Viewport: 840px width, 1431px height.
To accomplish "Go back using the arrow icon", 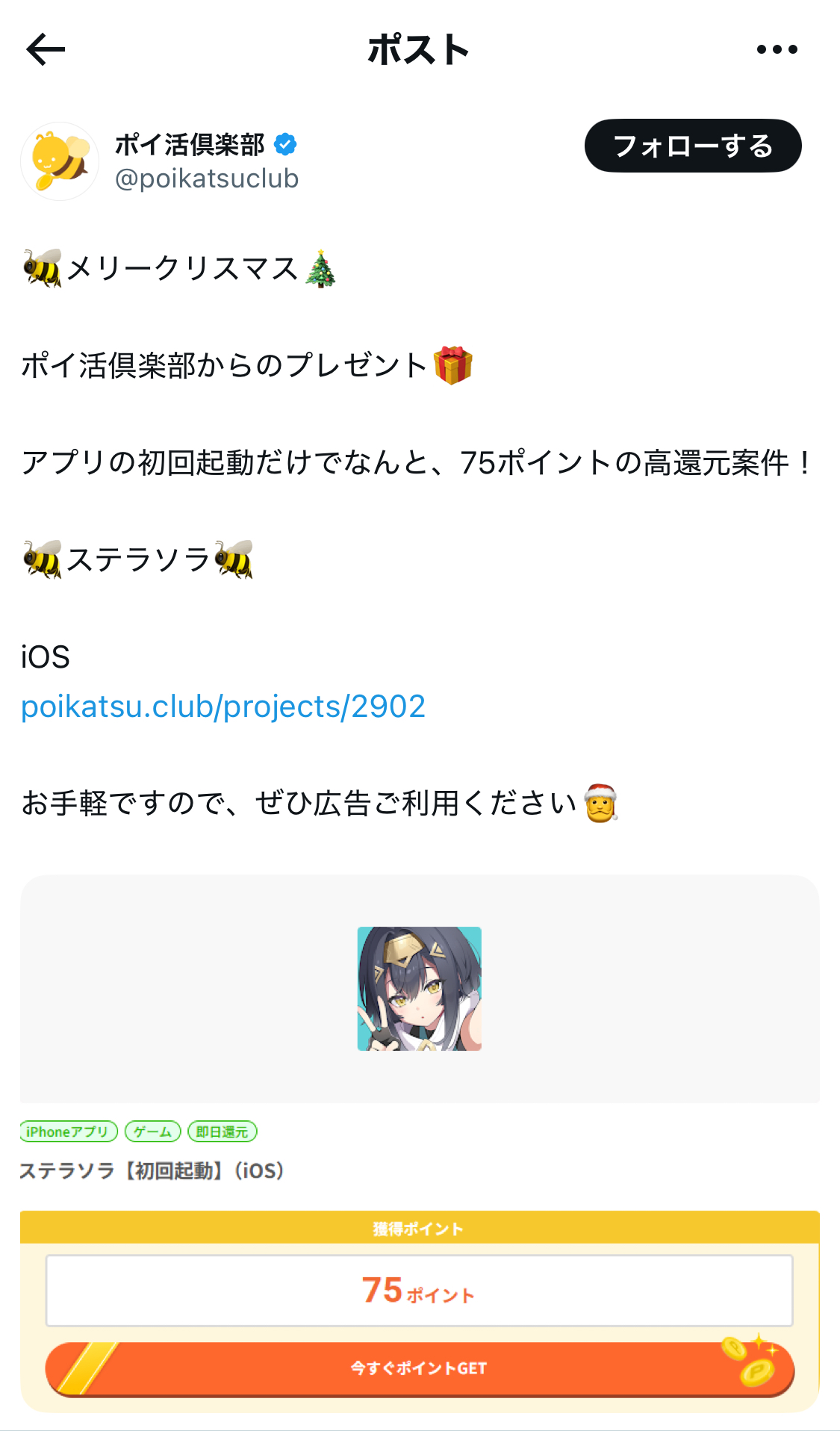I will [46, 50].
